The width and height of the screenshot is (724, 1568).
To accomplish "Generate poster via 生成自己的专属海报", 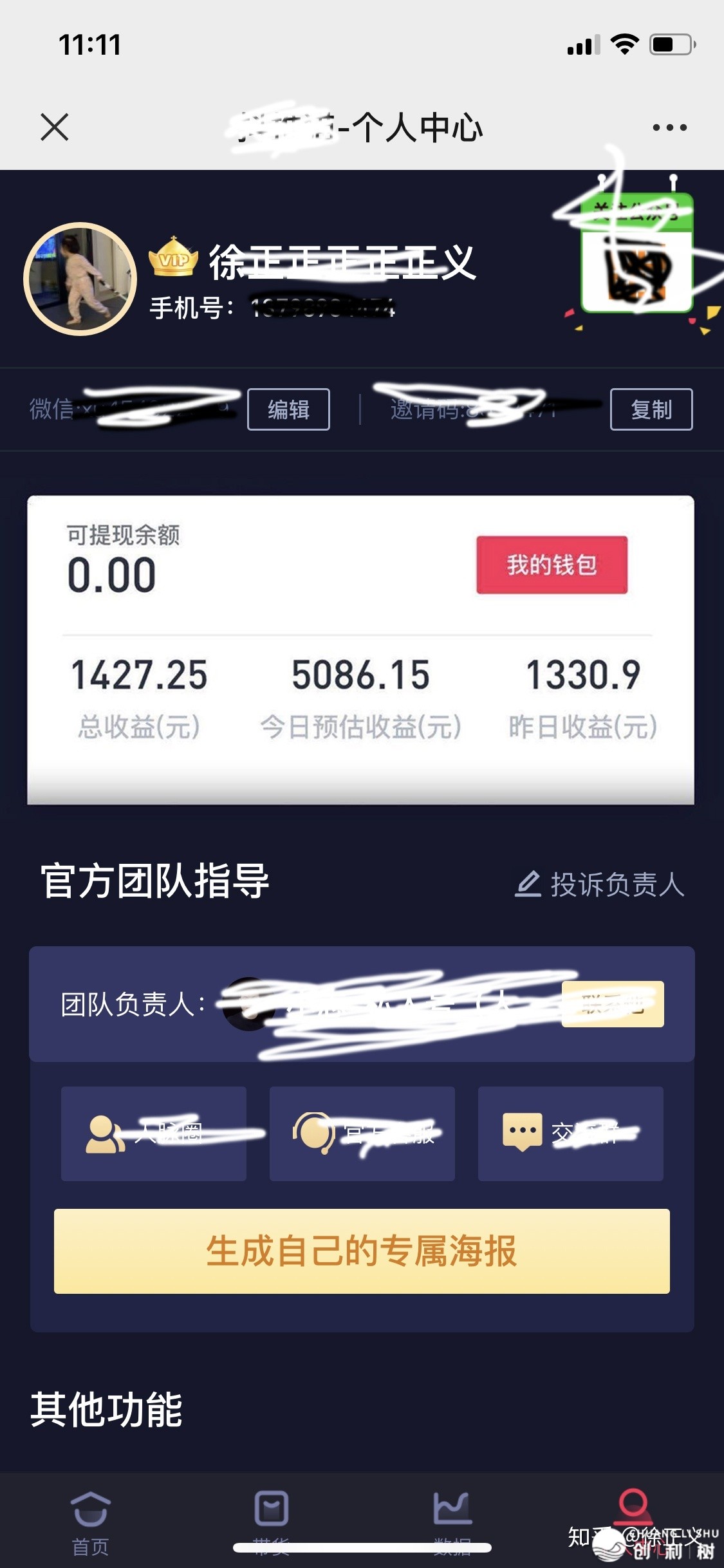I will point(362,1251).
